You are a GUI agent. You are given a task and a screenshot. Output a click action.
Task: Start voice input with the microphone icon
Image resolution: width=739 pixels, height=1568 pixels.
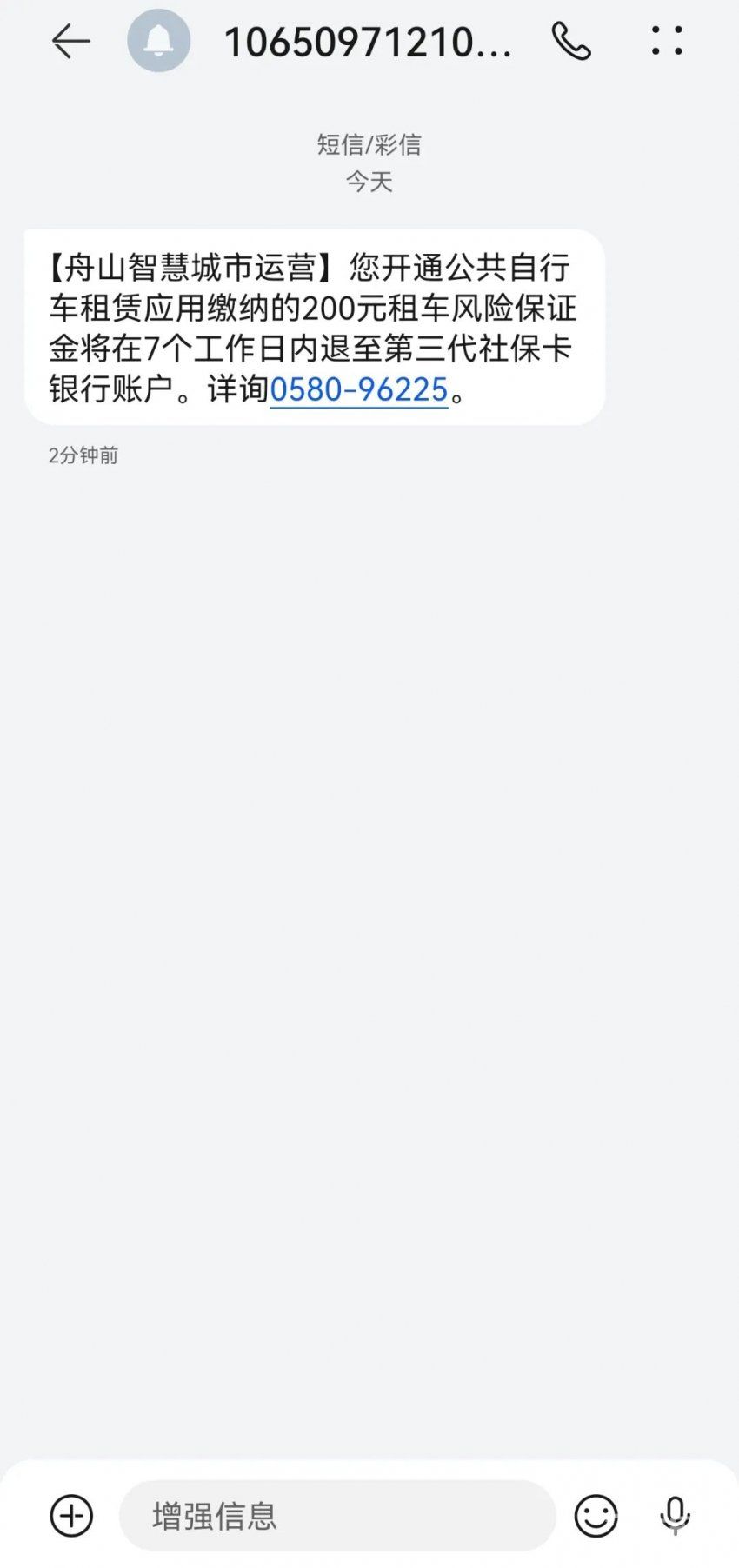tap(675, 1516)
